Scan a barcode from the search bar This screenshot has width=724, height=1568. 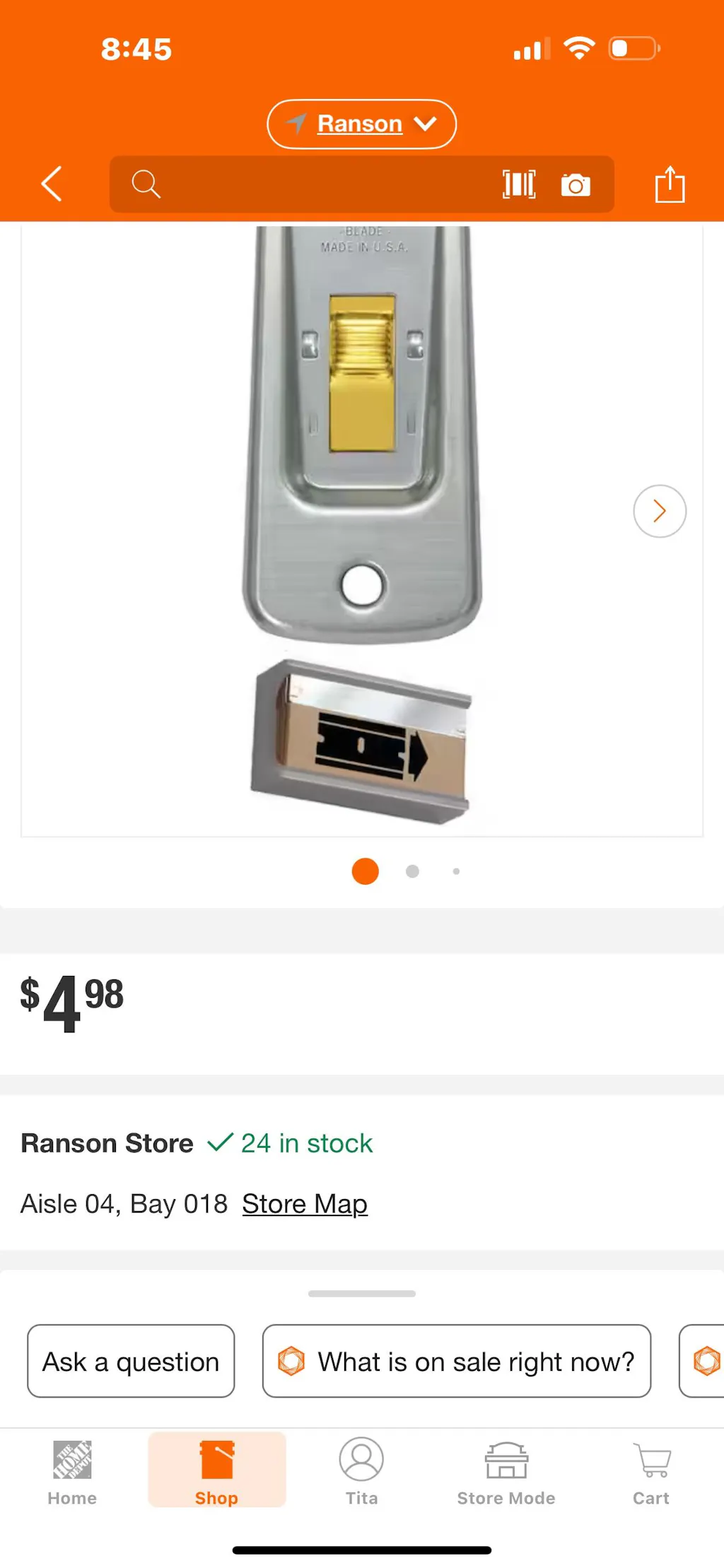[519, 184]
